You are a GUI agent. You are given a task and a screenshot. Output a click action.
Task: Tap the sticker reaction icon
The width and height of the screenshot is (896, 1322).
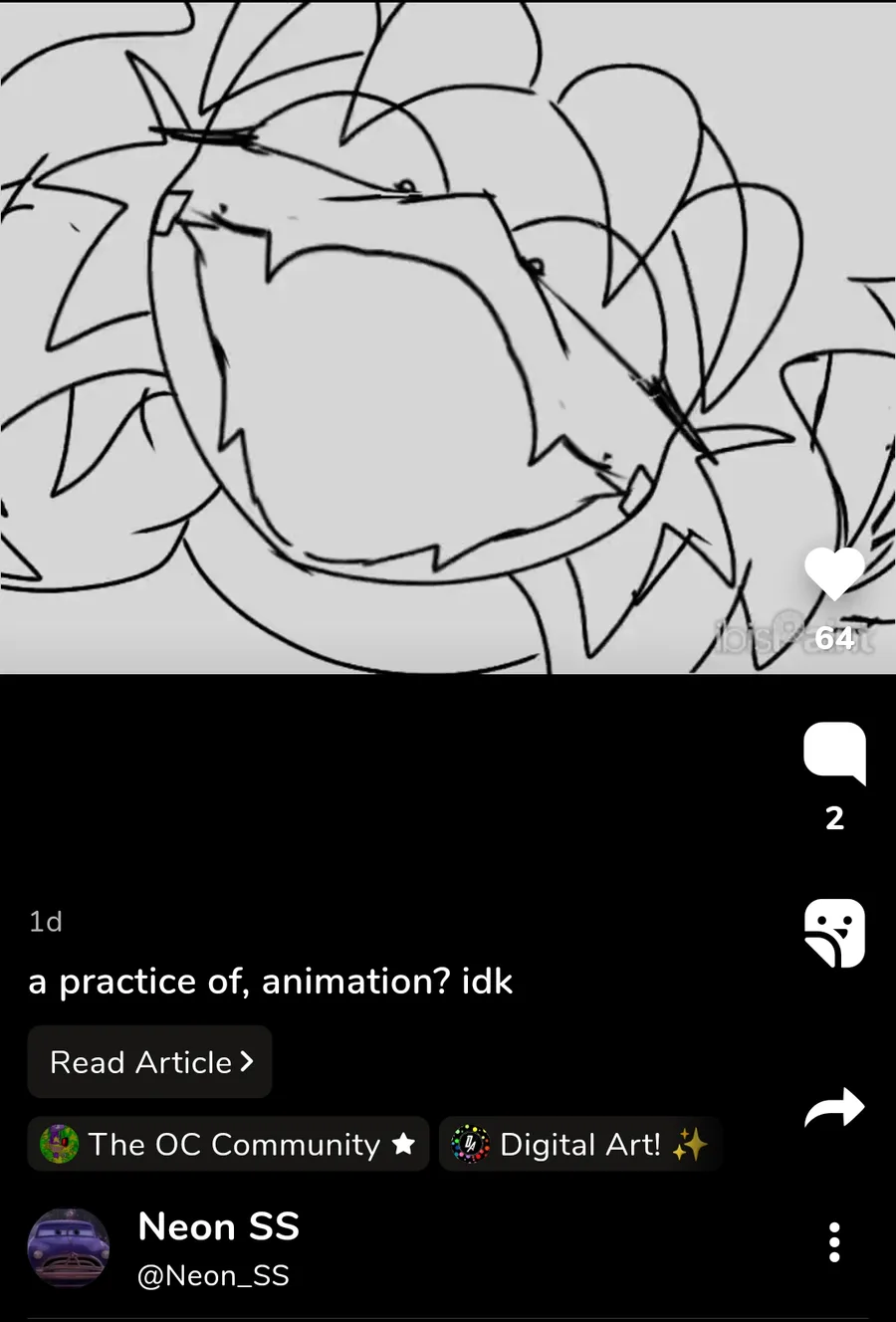pos(834,934)
